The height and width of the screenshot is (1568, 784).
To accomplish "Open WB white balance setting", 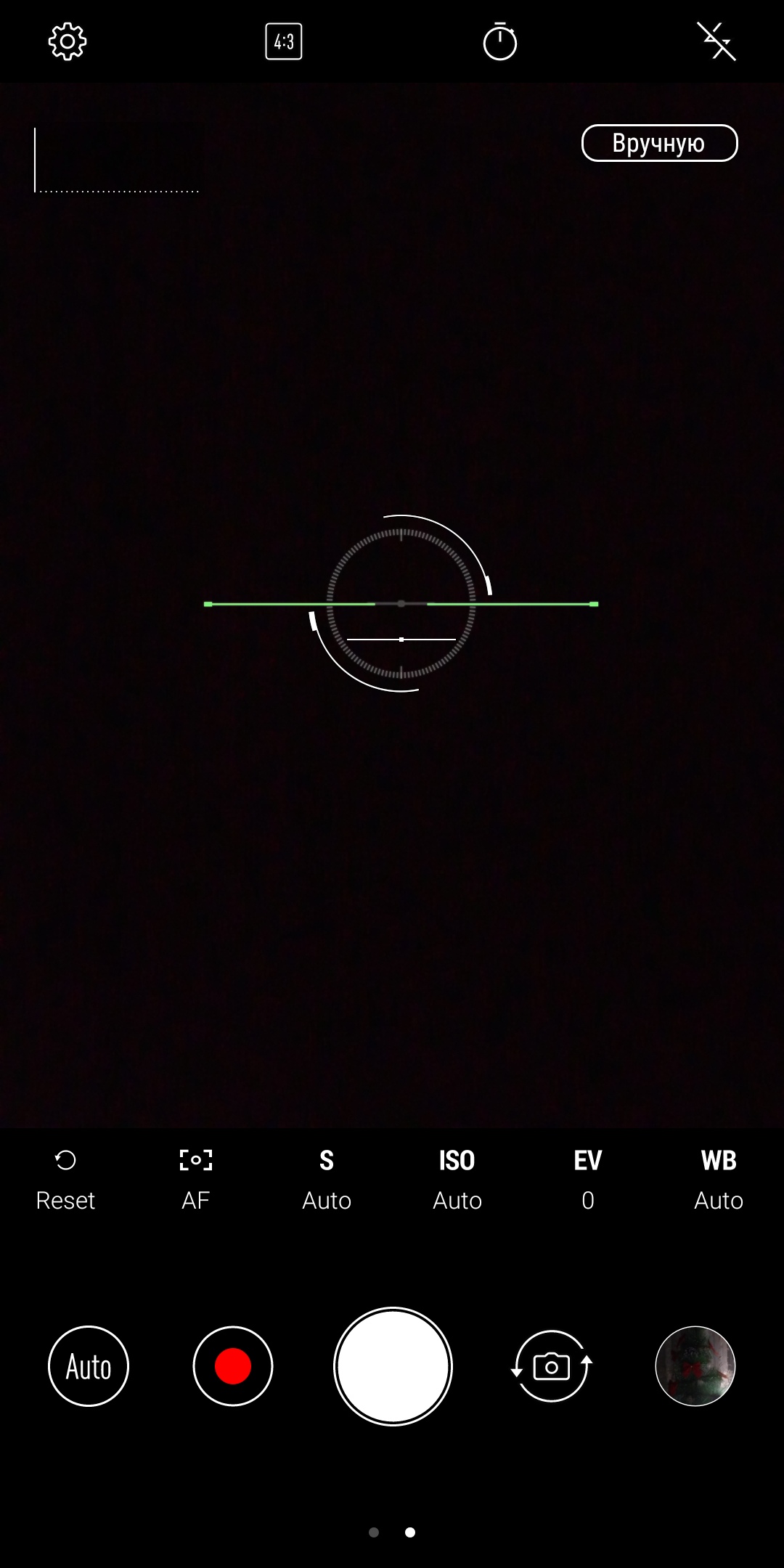I will click(719, 1180).
